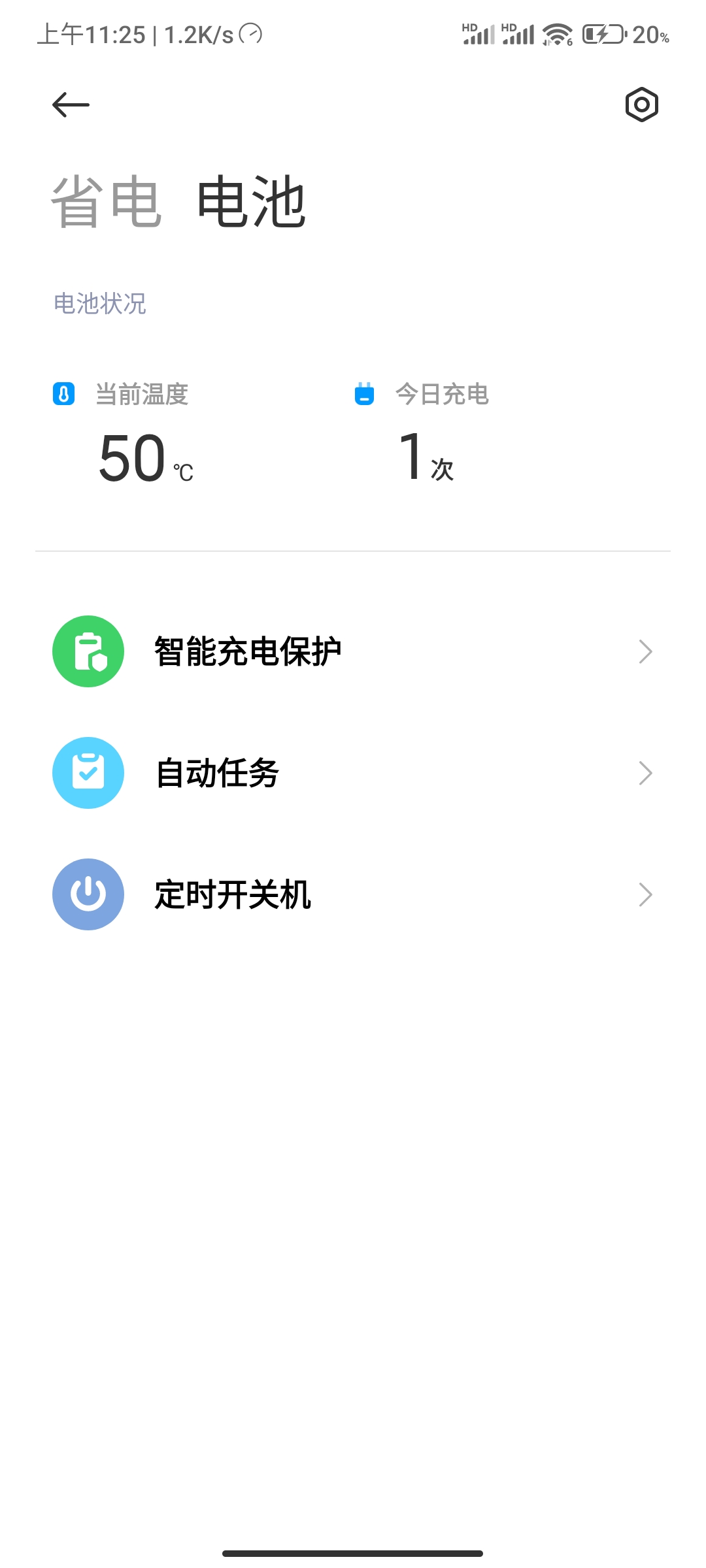Go back using the top-left arrow
This screenshot has width=706, height=1568.
tap(71, 105)
